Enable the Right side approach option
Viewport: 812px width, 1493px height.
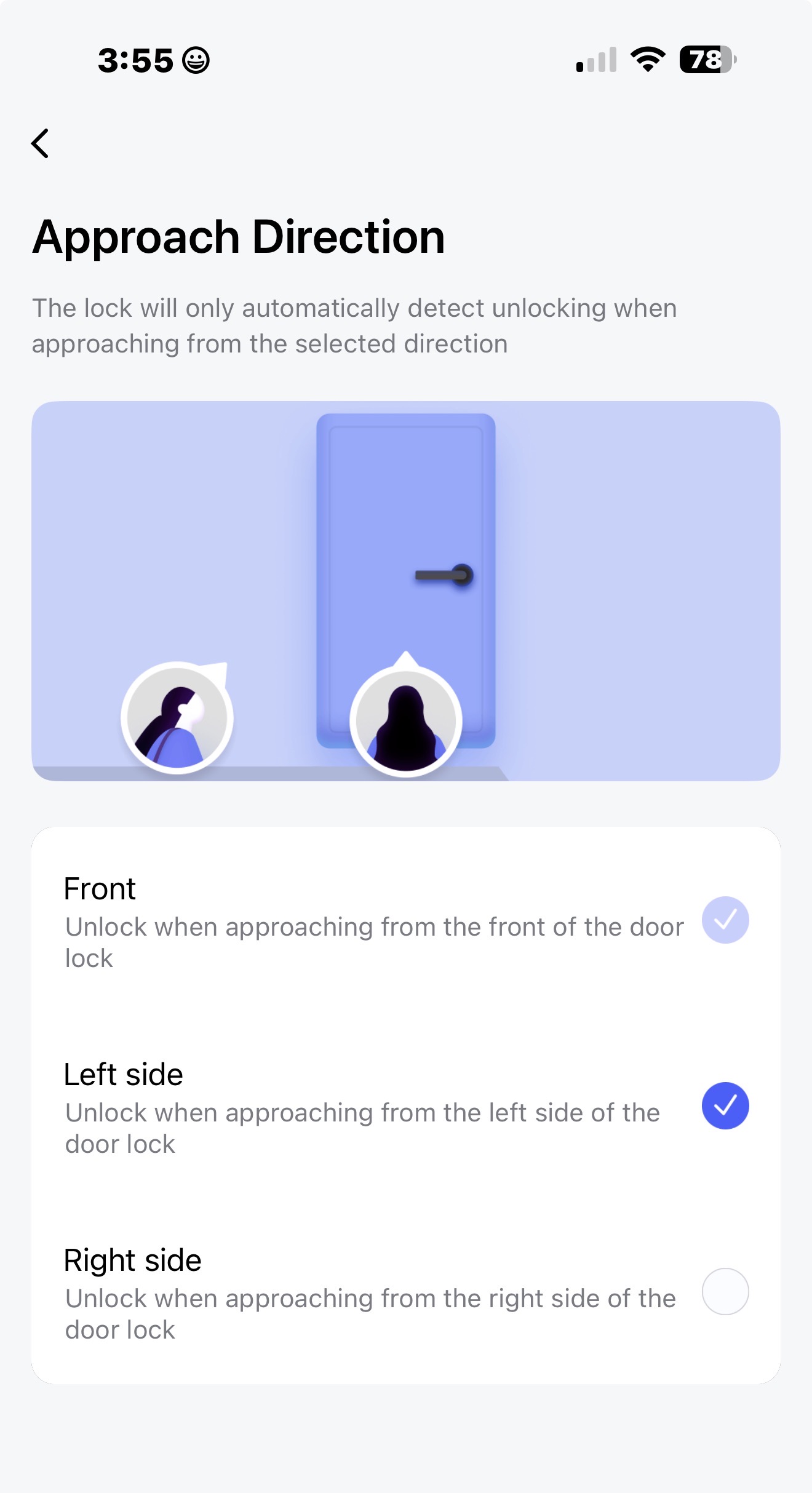(725, 1292)
